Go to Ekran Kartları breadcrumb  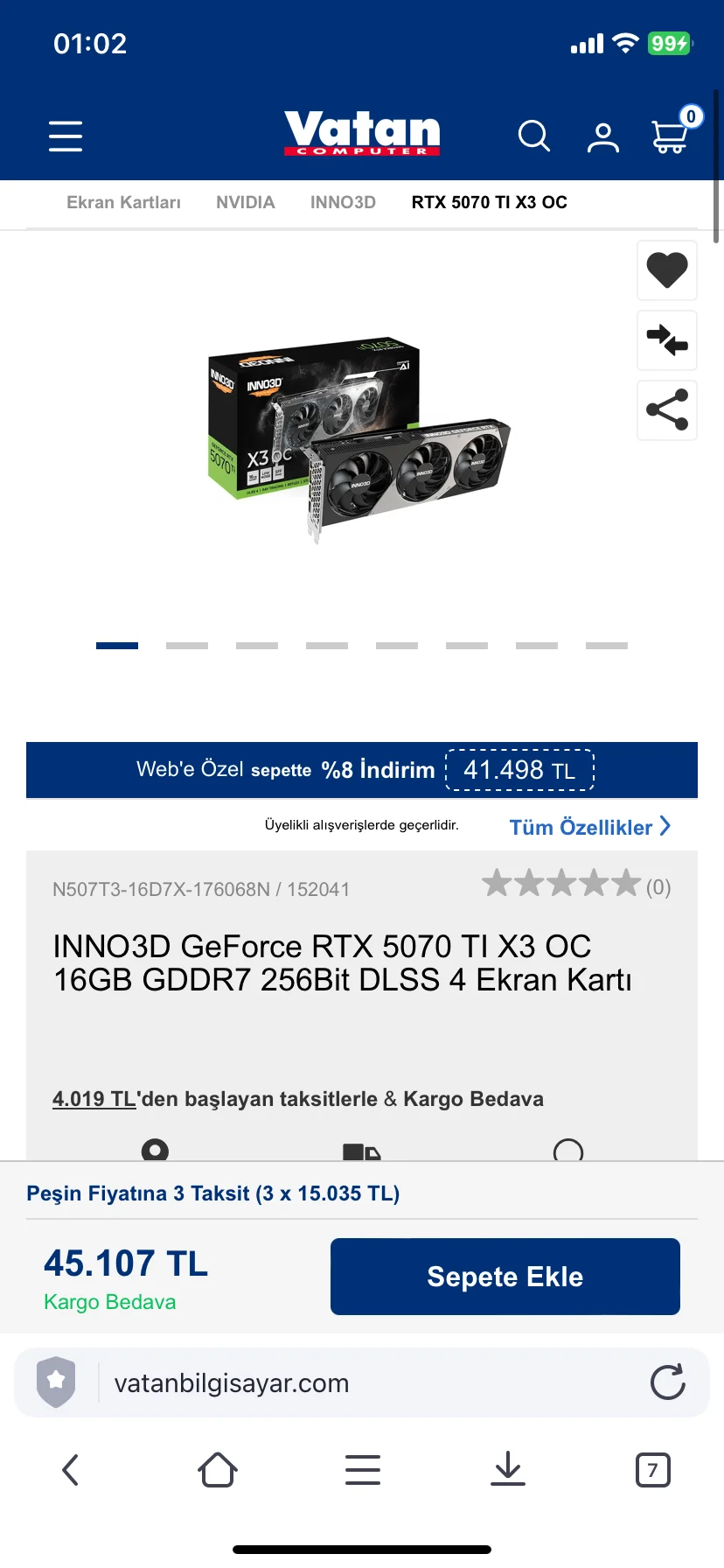click(123, 202)
